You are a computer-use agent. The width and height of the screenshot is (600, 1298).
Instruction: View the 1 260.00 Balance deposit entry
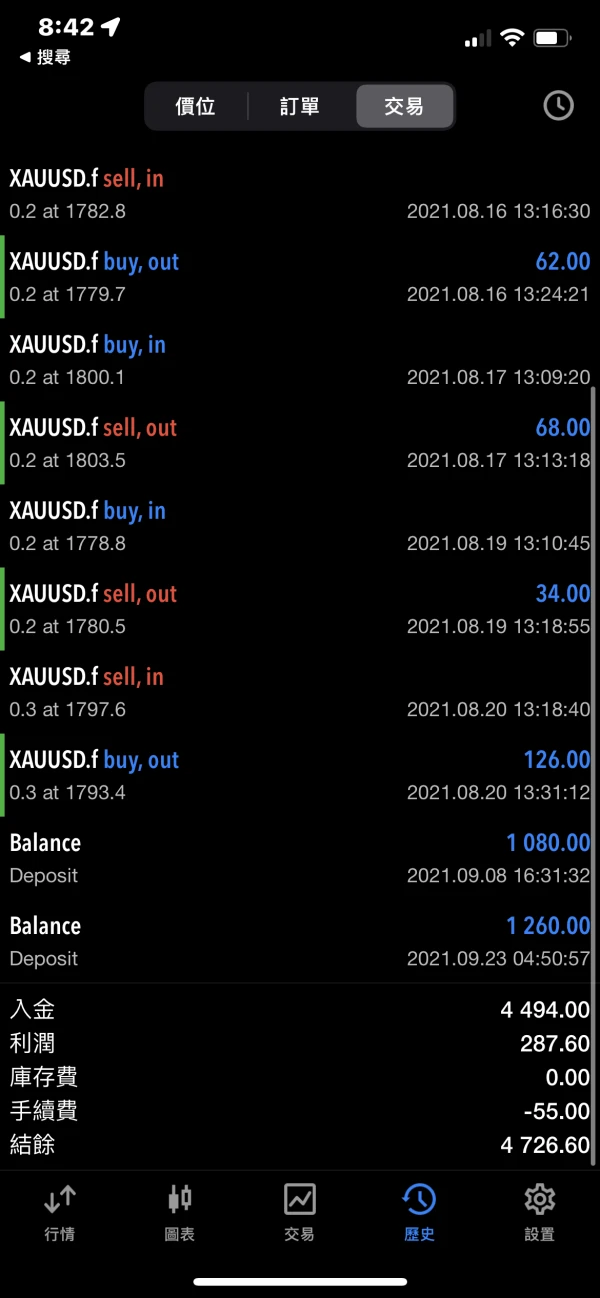point(300,941)
